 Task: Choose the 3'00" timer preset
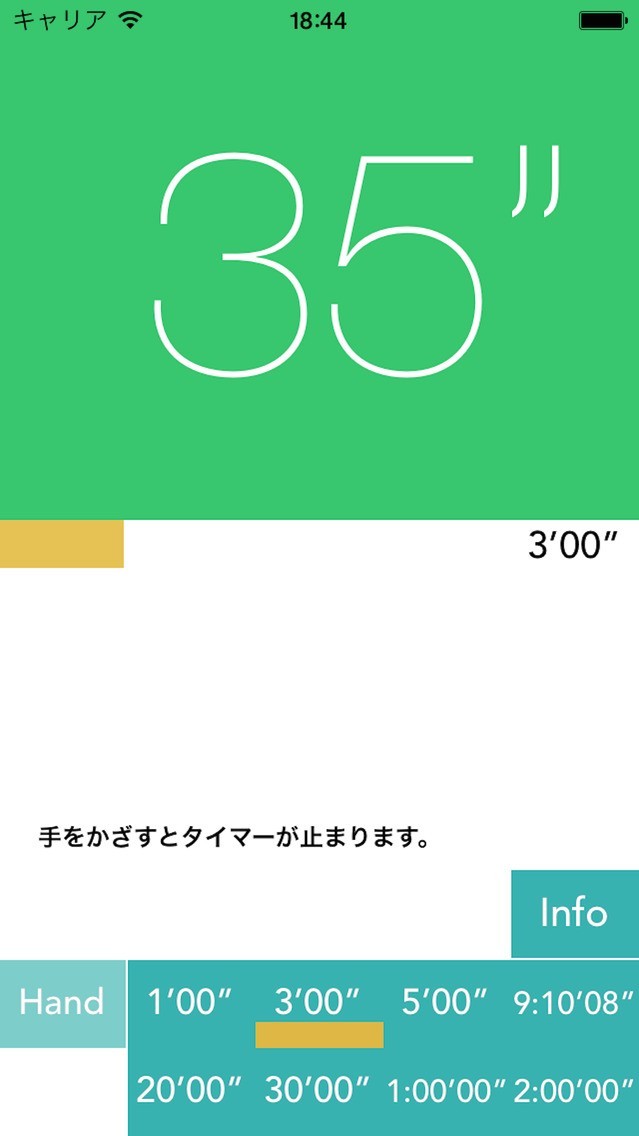coord(318,1003)
